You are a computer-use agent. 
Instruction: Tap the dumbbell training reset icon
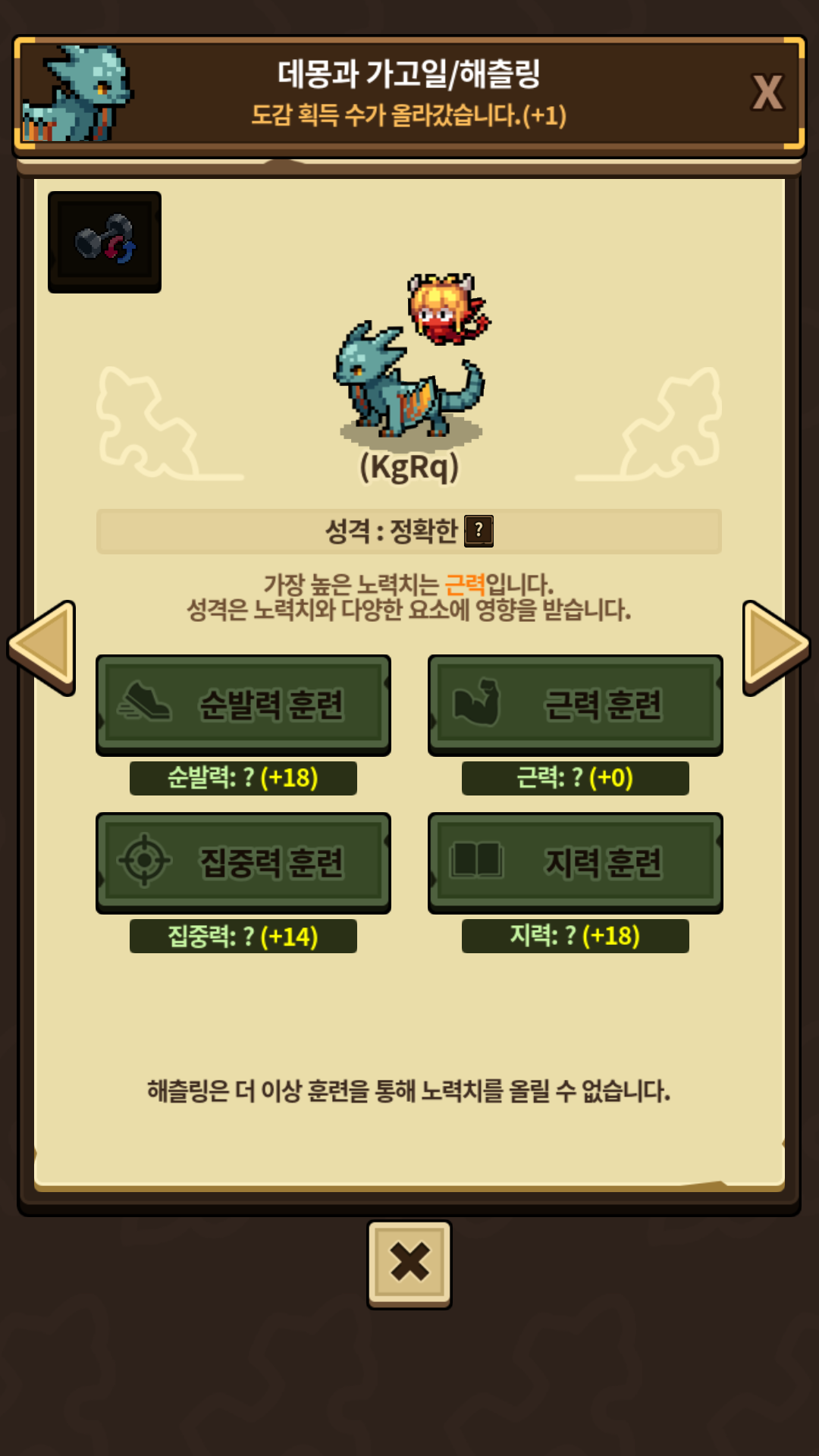coord(105,242)
